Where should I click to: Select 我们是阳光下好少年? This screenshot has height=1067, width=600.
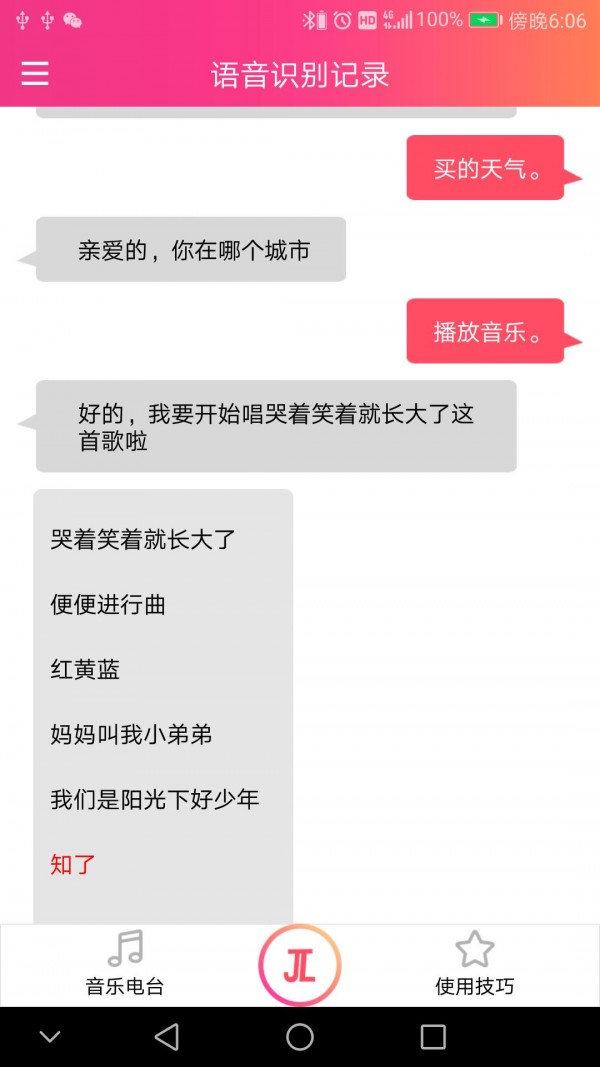tap(155, 800)
